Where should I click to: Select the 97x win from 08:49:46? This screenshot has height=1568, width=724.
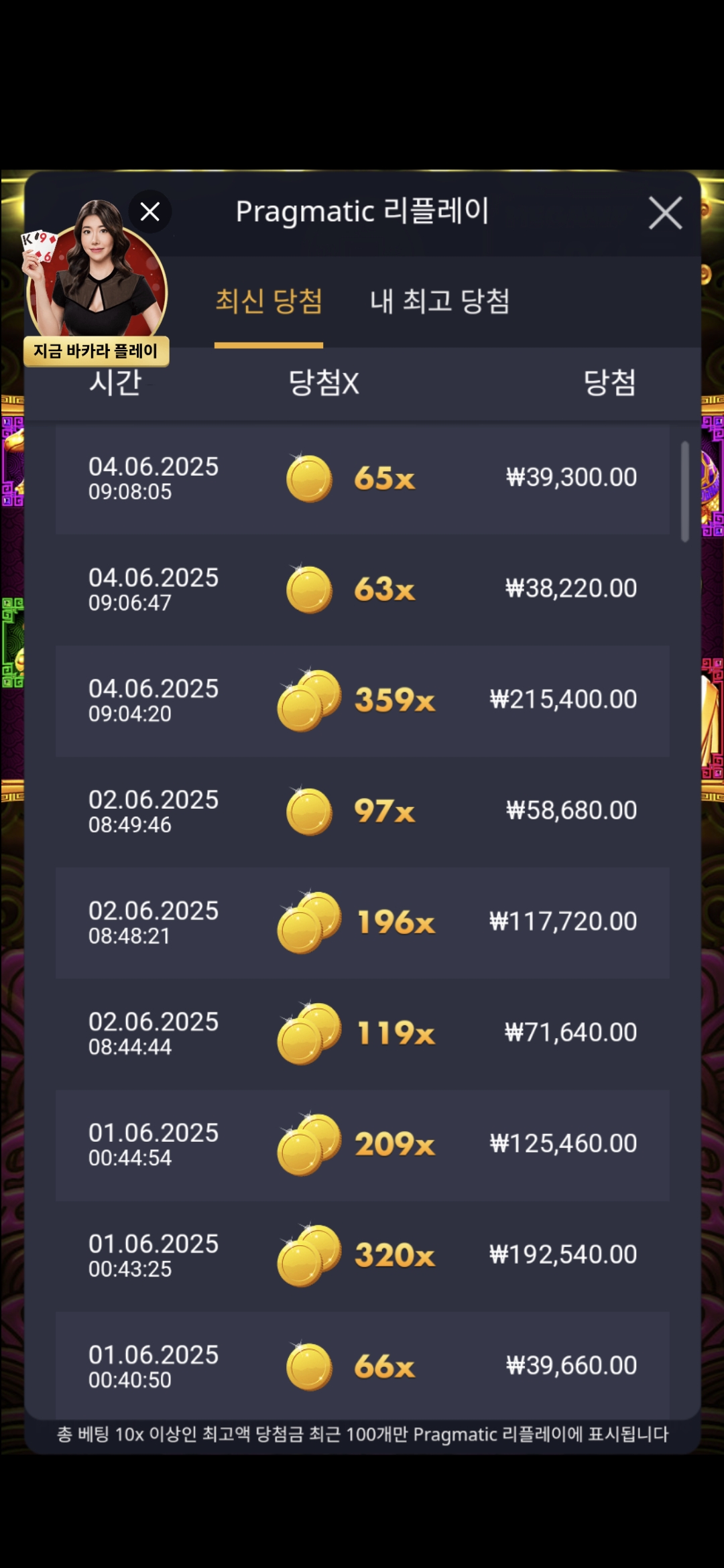click(362, 811)
